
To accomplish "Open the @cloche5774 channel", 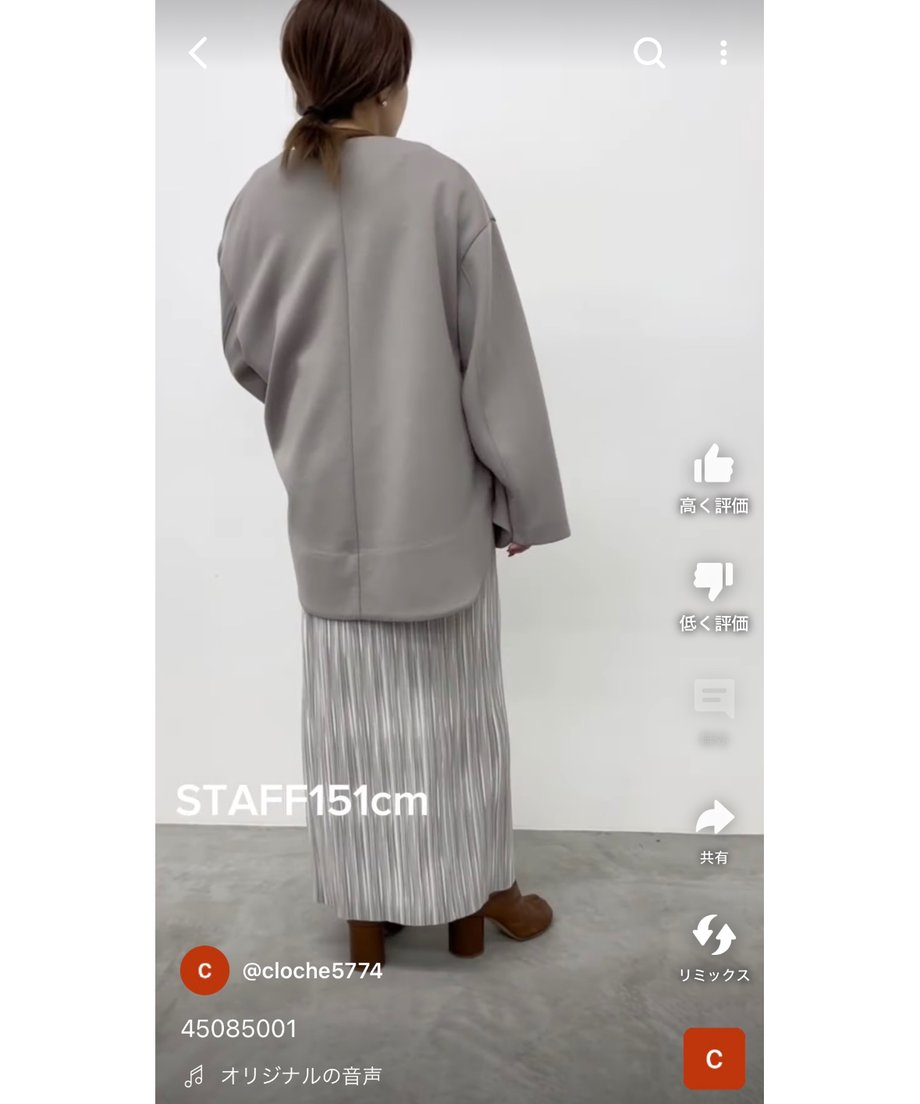I will 311,970.
